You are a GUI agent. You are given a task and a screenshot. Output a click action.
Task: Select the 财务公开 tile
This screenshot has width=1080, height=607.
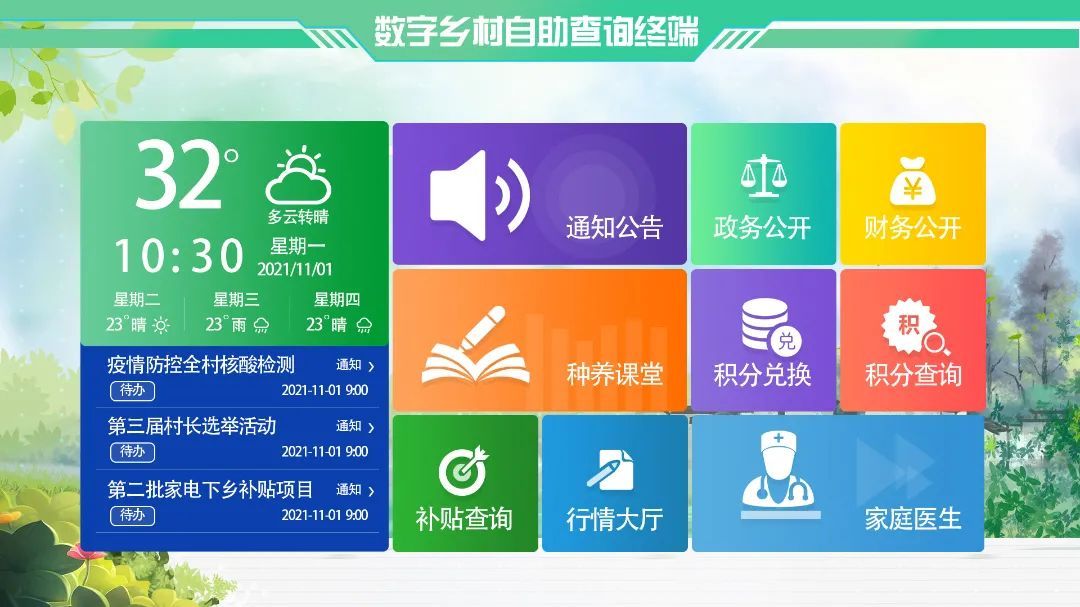pyautogui.click(x=912, y=194)
